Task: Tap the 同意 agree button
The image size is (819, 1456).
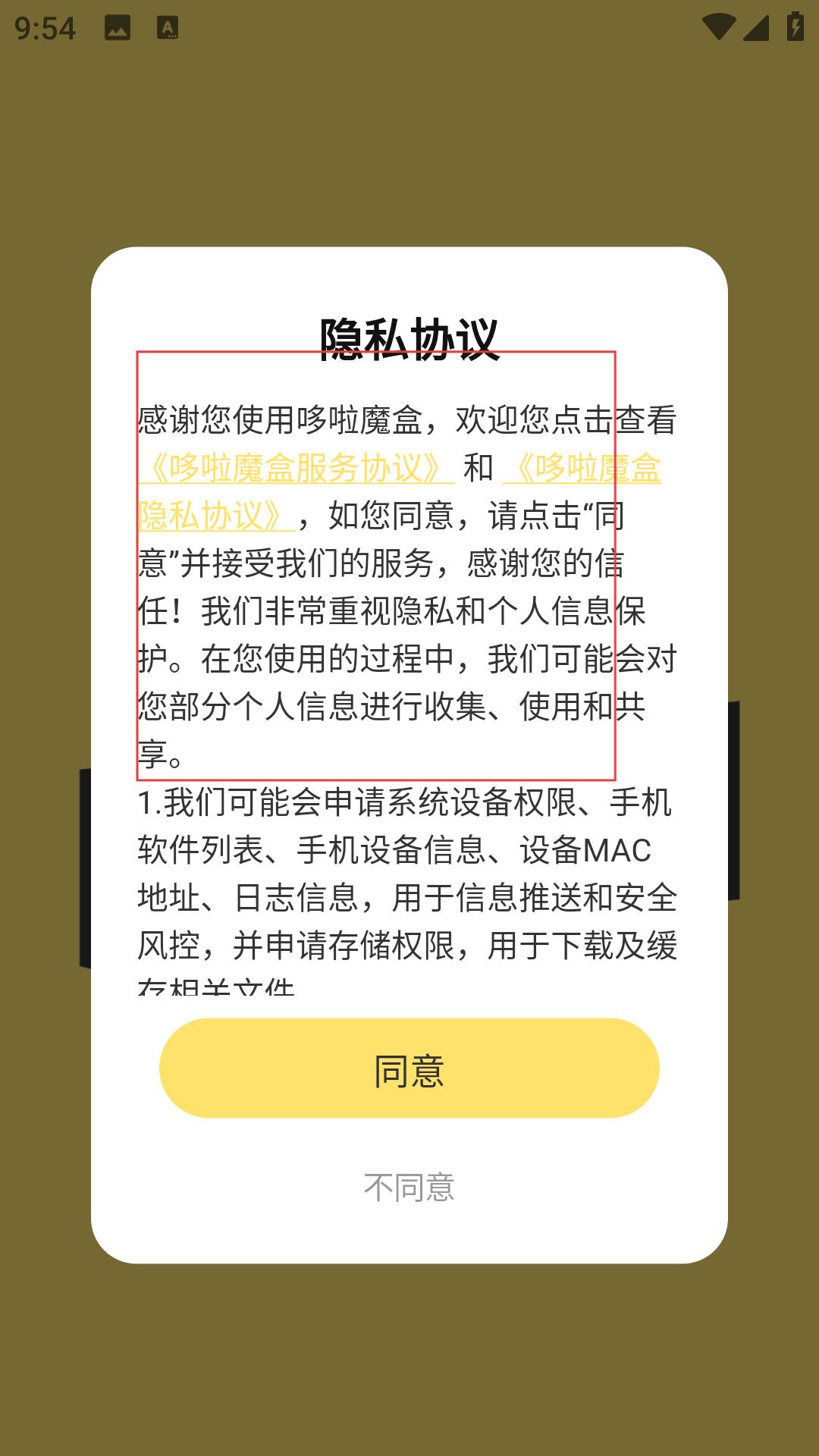Action: click(409, 1068)
